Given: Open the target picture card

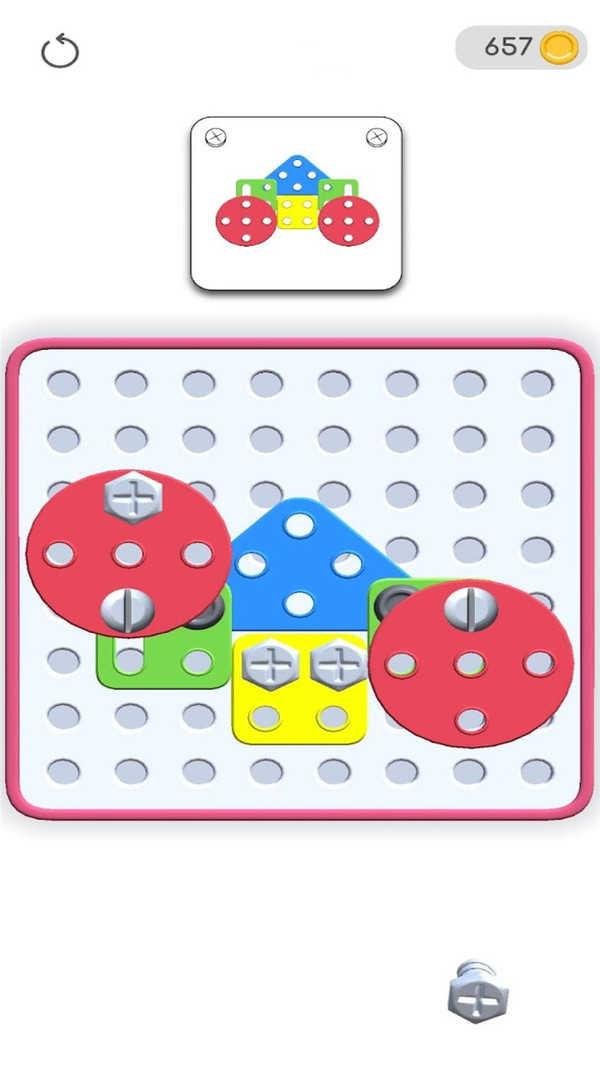Looking at the screenshot, I should (x=296, y=204).
